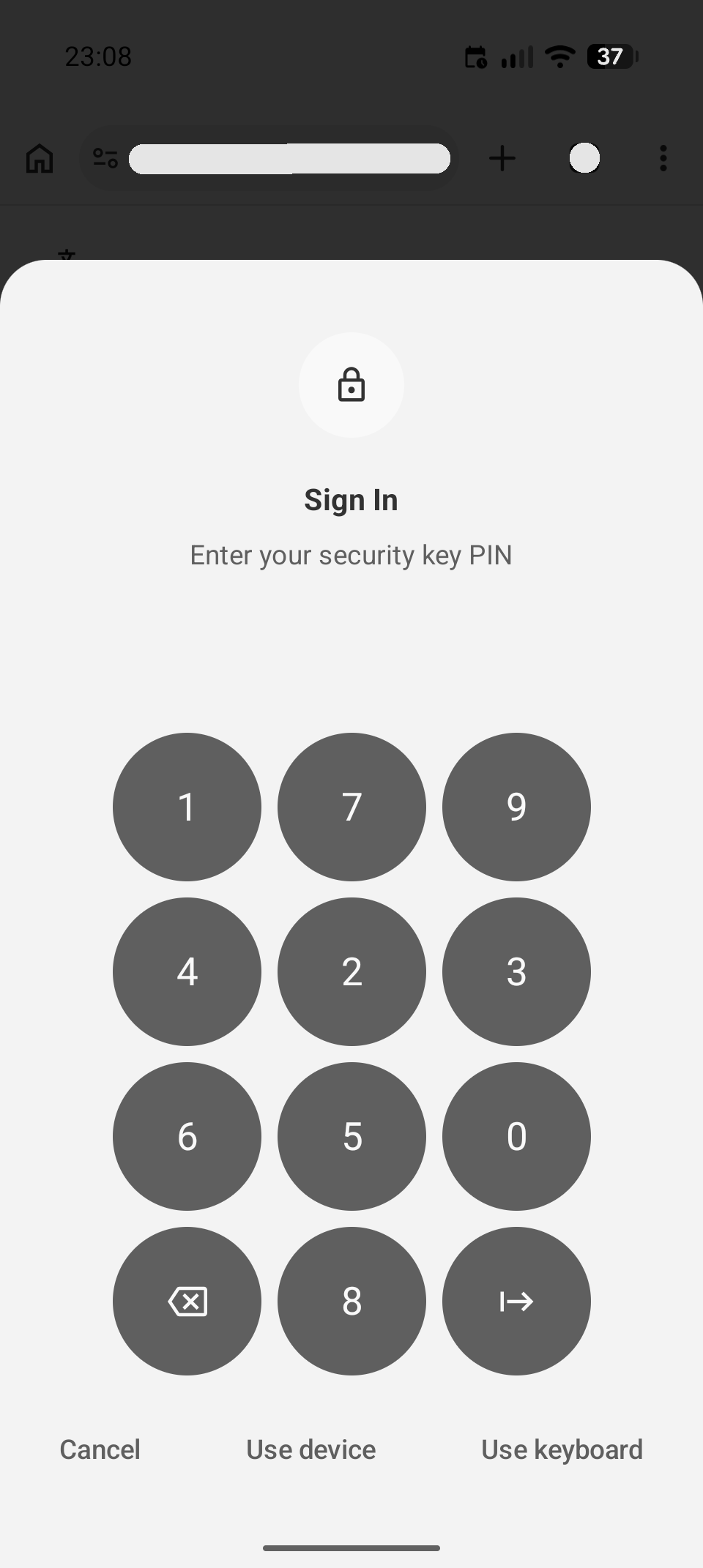This screenshot has width=703, height=1568.
Task: Tap the 0 key on PIN pad
Action: 516,1136
